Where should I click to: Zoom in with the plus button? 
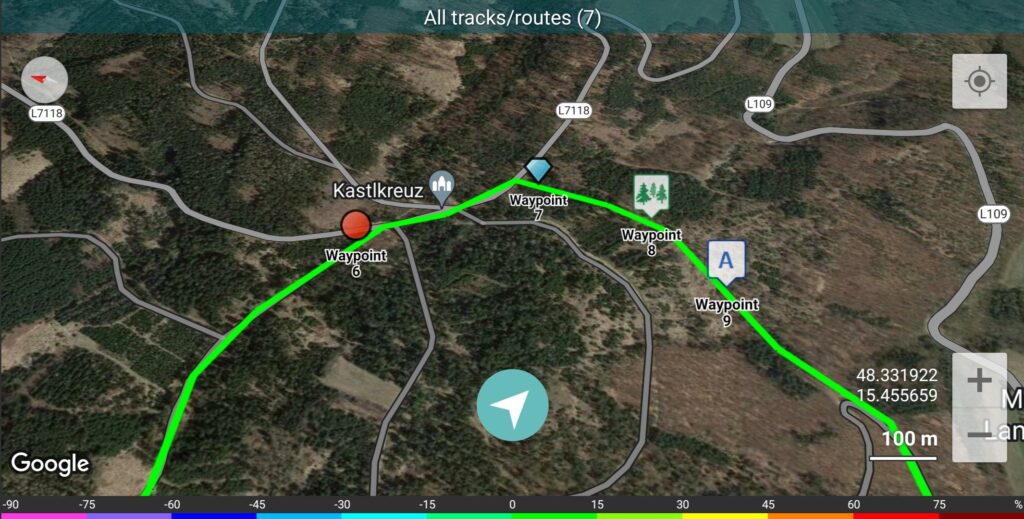(979, 381)
